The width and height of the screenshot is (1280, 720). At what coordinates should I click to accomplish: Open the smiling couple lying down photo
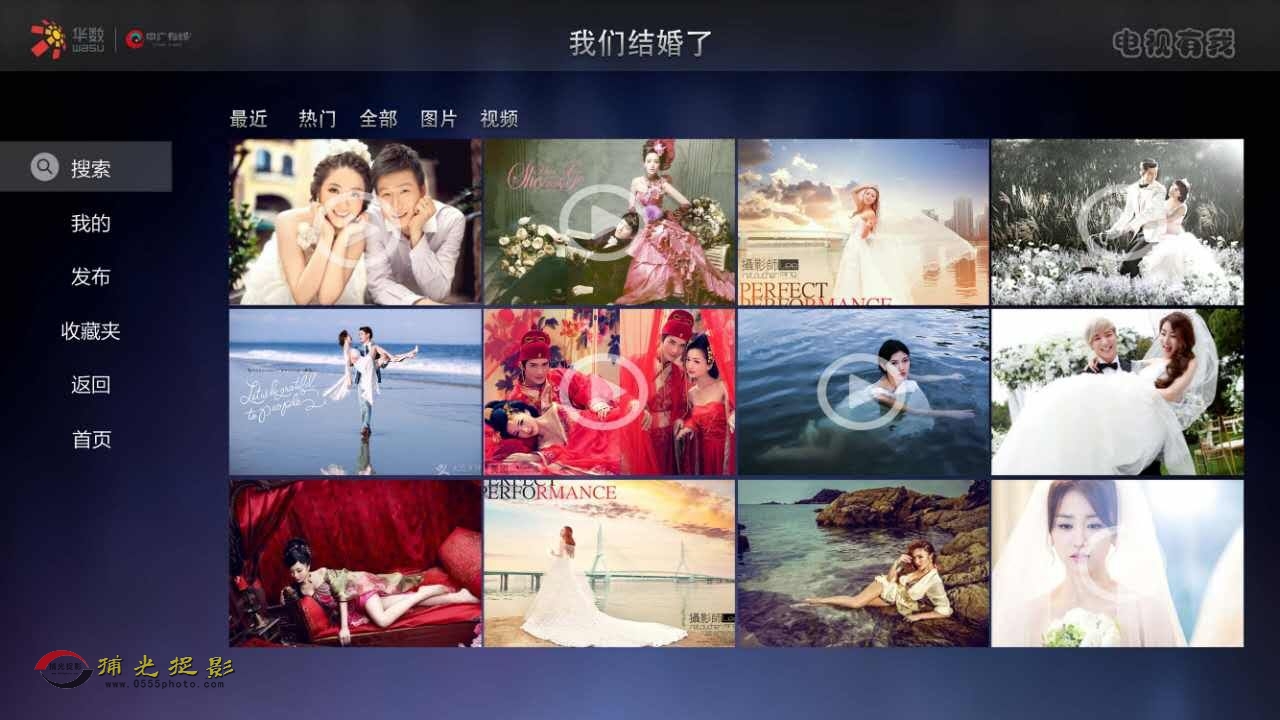(x=355, y=222)
